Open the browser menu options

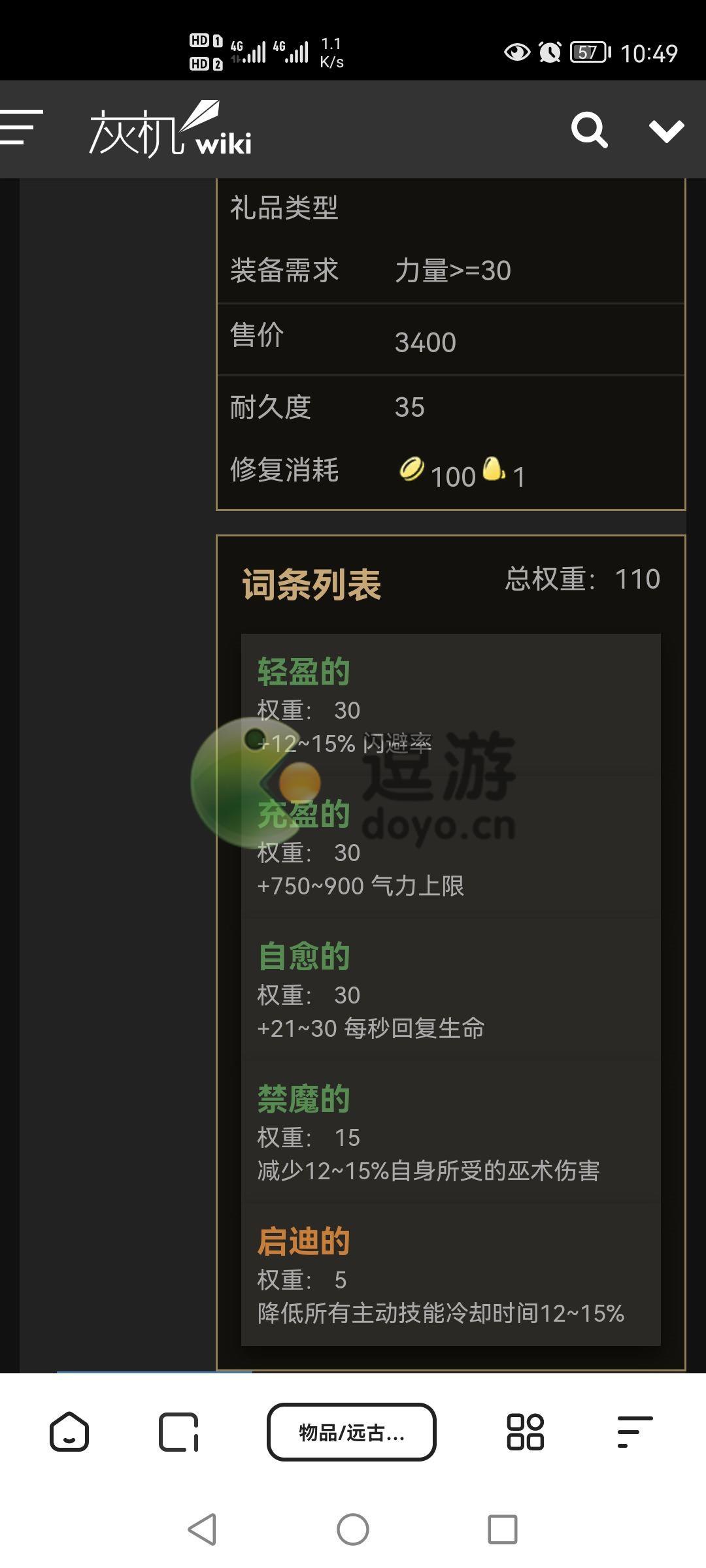pos(635,1432)
